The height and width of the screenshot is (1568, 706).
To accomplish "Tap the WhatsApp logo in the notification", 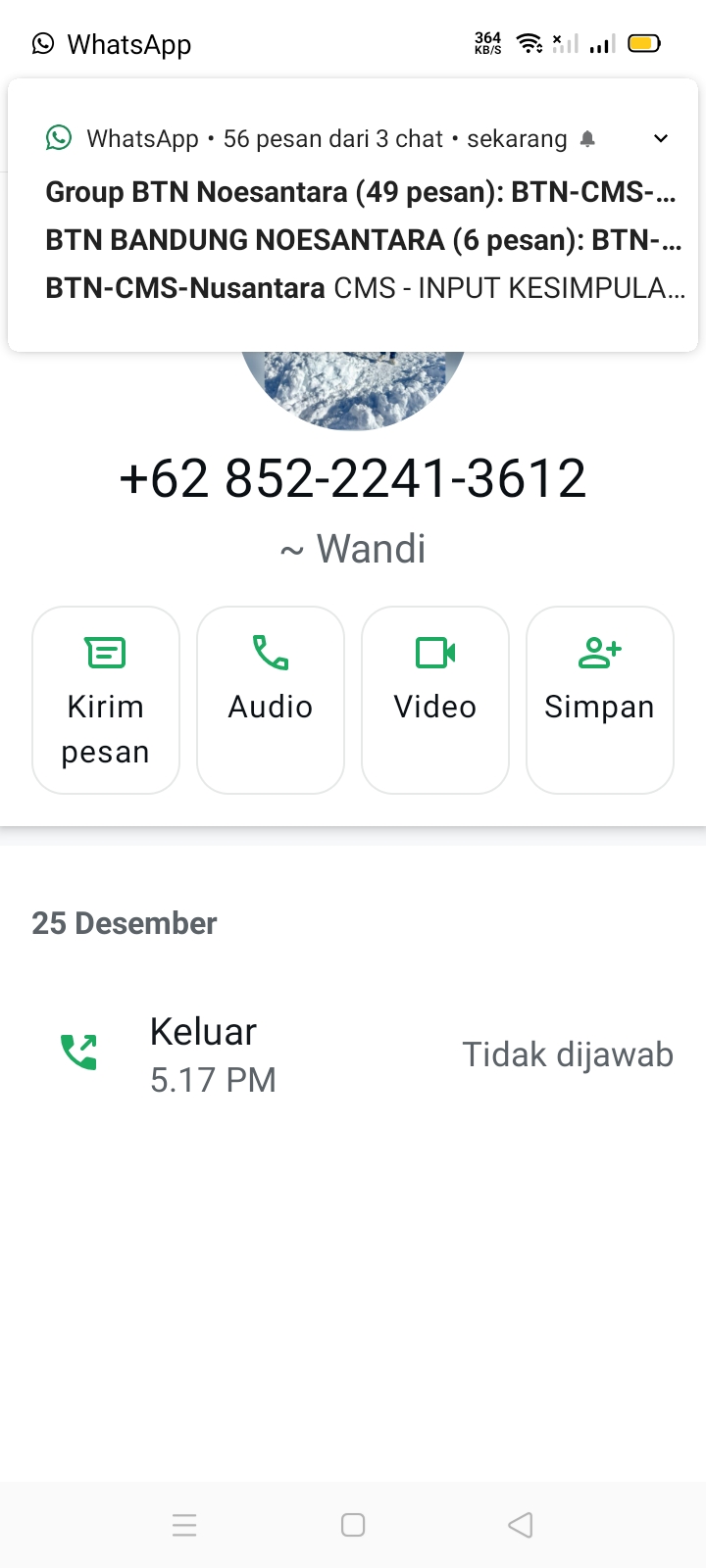I will (x=59, y=138).
